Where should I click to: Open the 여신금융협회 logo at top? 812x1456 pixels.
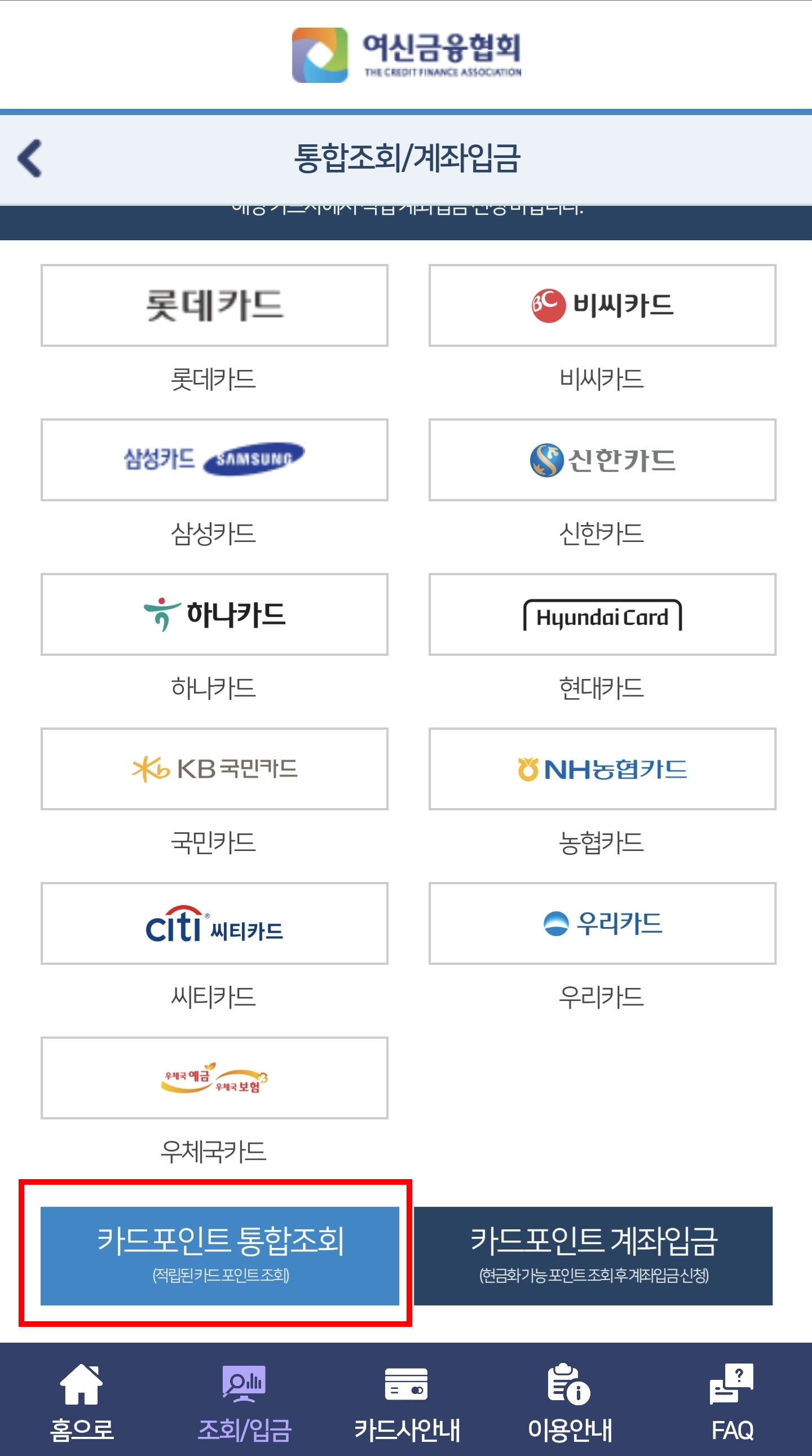click(405, 52)
